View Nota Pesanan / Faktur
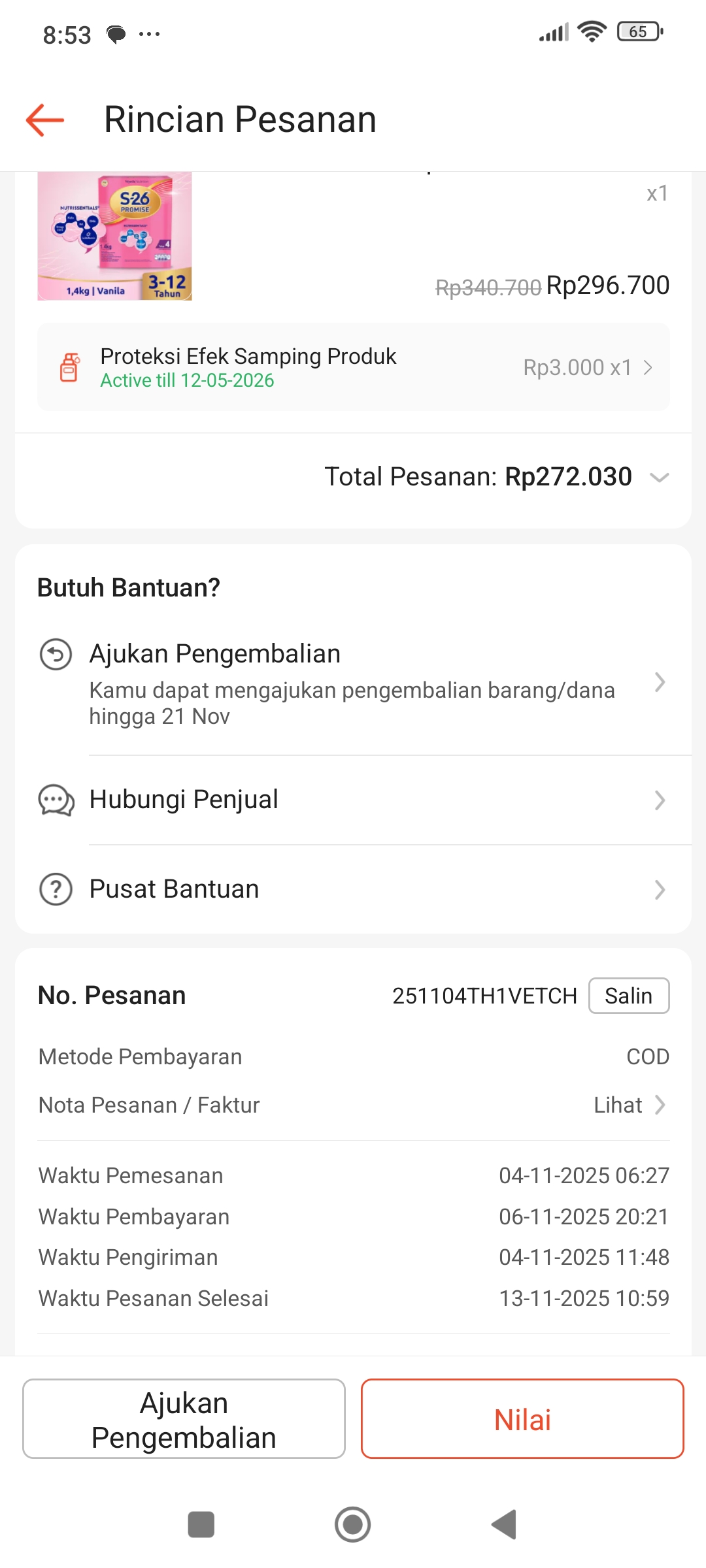 click(x=629, y=1105)
